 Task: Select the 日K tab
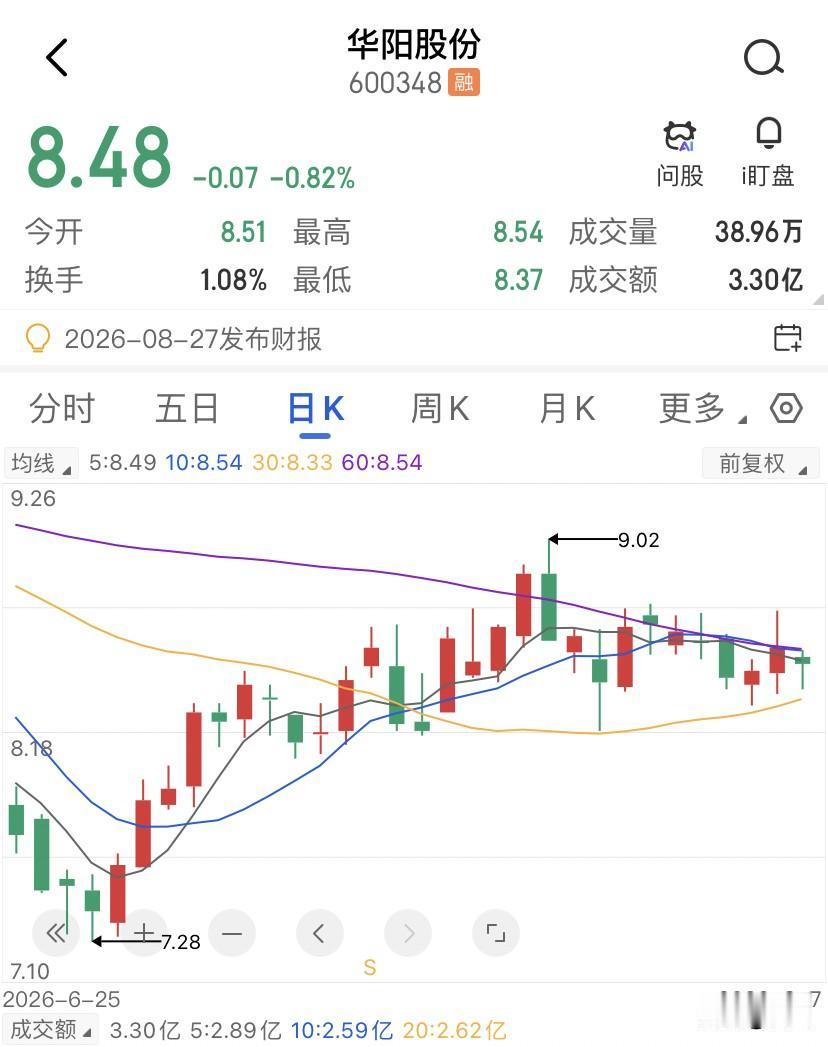pyautogui.click(x=315, y=409)
